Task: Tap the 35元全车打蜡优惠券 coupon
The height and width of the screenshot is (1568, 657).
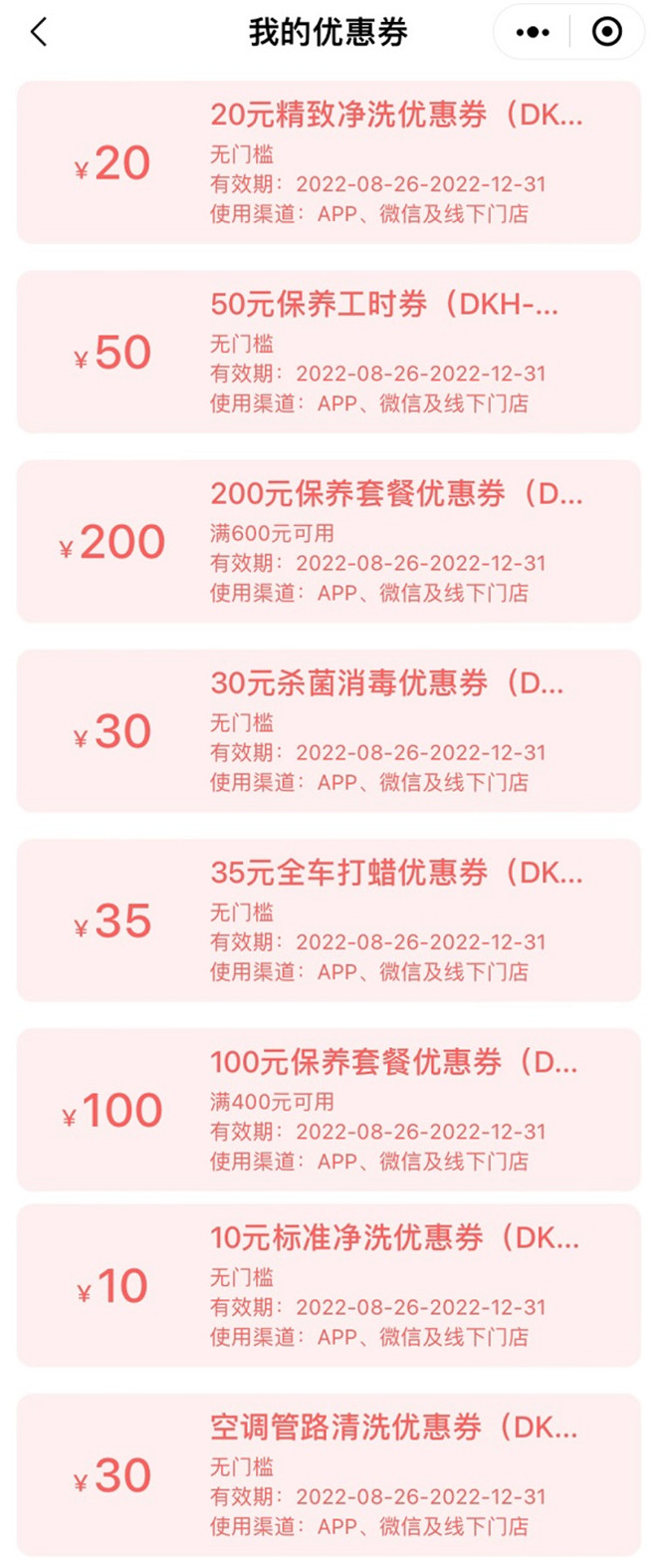Action: coord(328,919)
